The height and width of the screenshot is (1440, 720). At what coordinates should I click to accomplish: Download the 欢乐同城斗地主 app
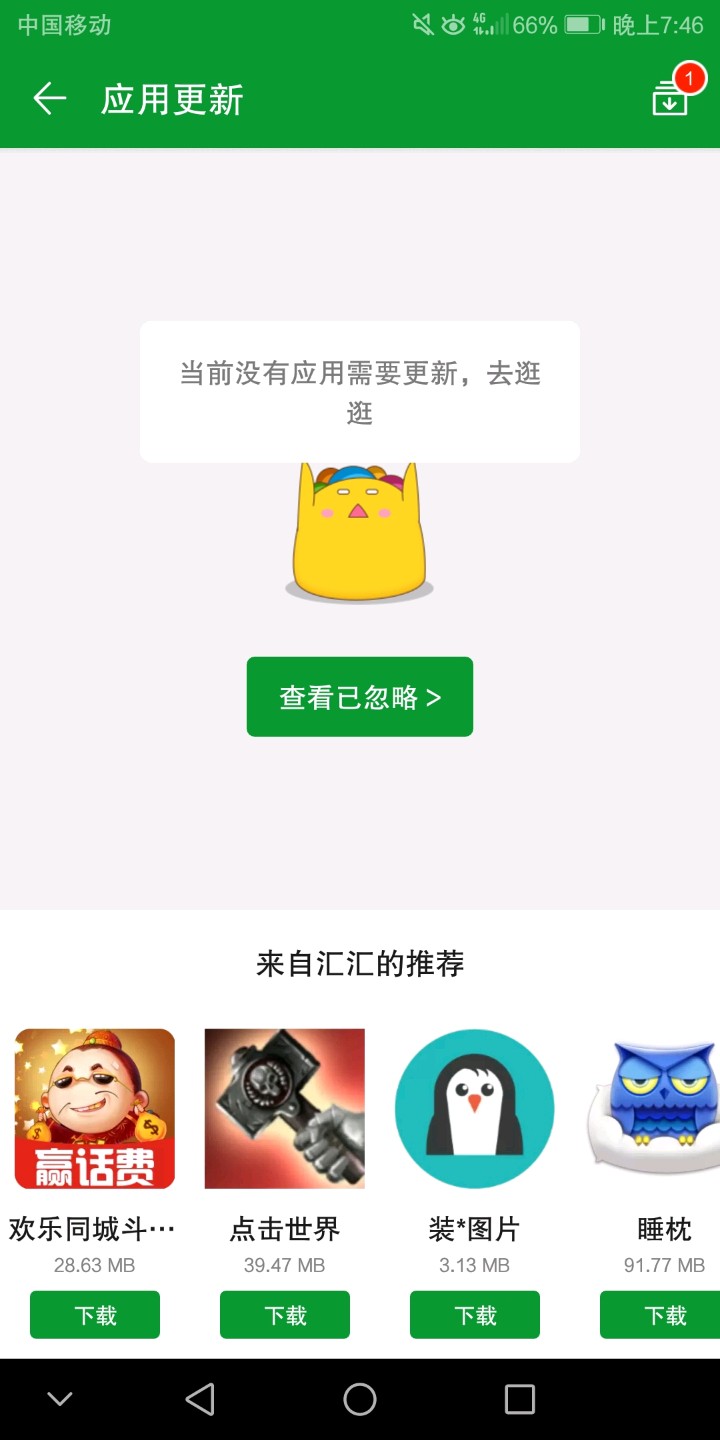point(95,1315)
